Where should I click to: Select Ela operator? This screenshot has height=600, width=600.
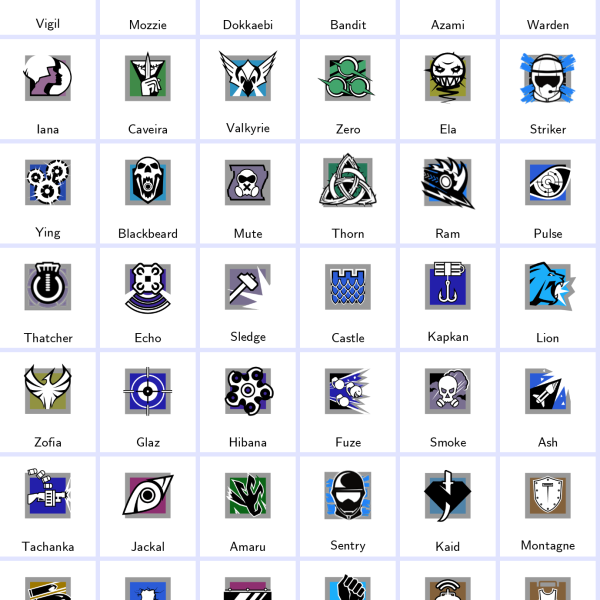(448, 78)
